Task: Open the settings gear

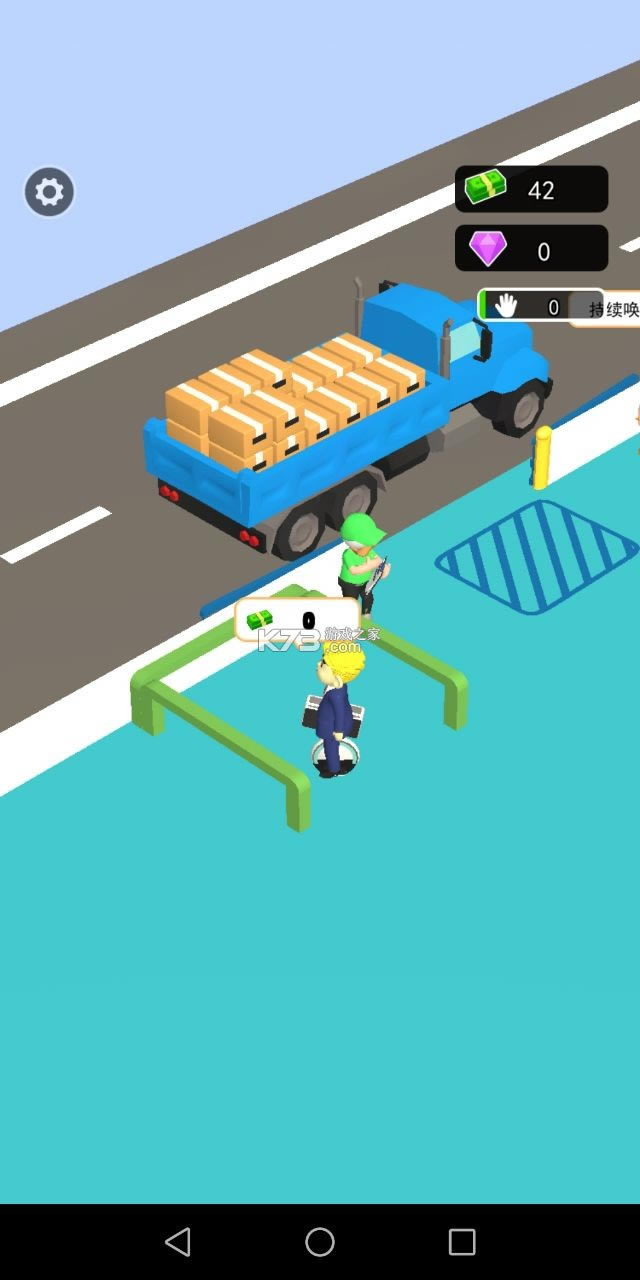Action: 49,191
